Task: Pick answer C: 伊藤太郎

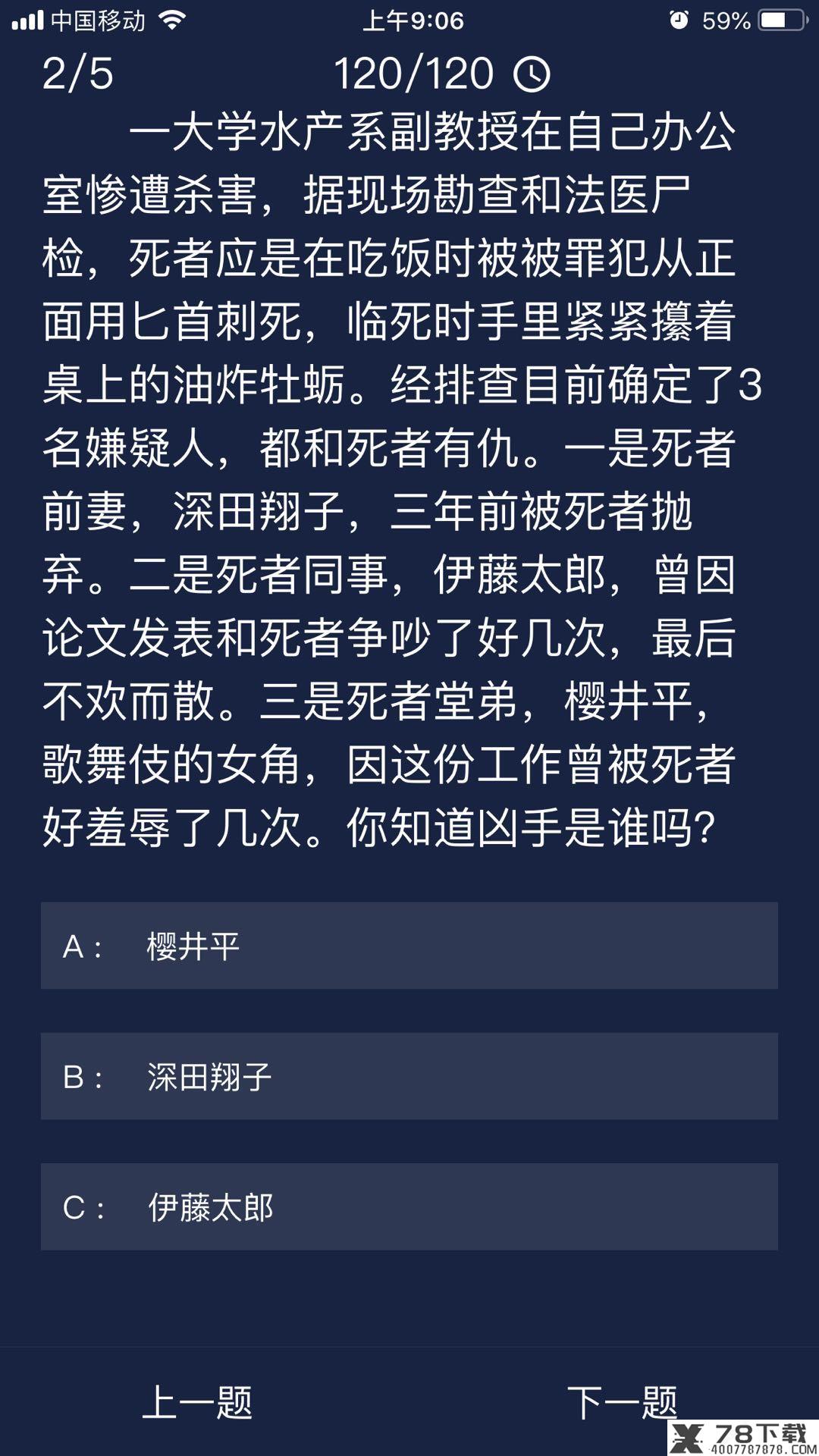Action: tap(409, 1207)
